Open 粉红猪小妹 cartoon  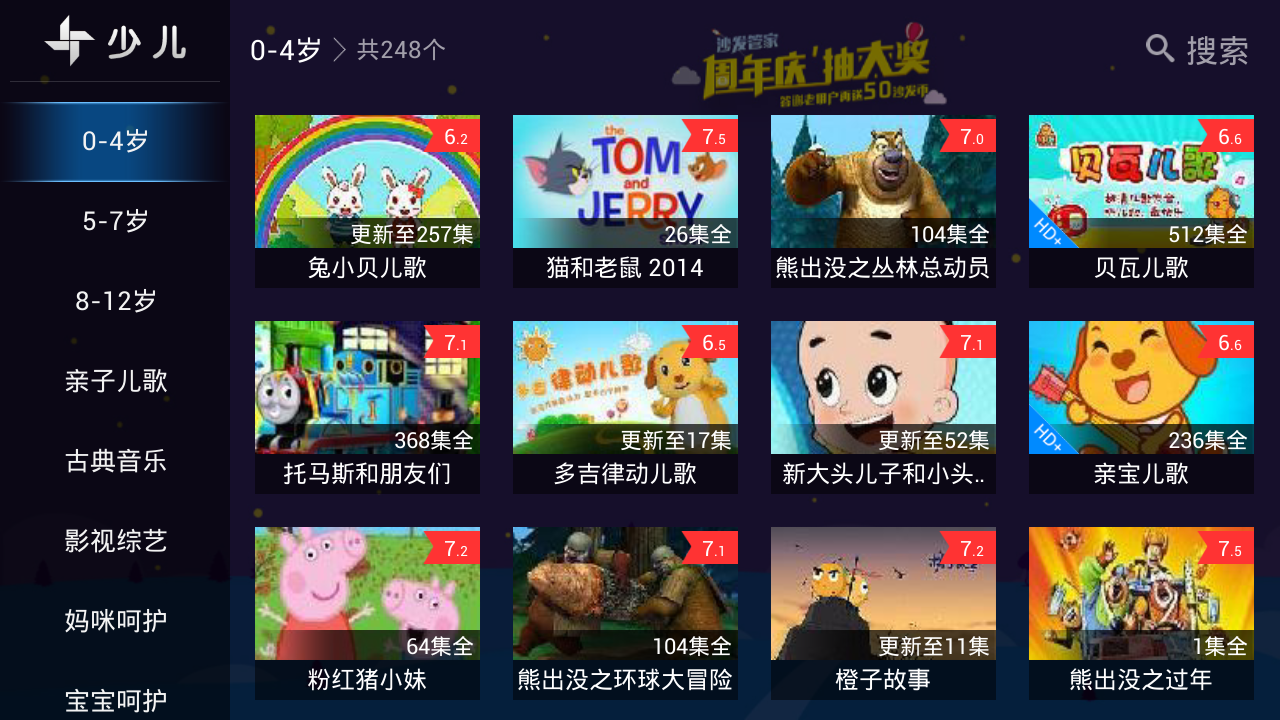367,612
